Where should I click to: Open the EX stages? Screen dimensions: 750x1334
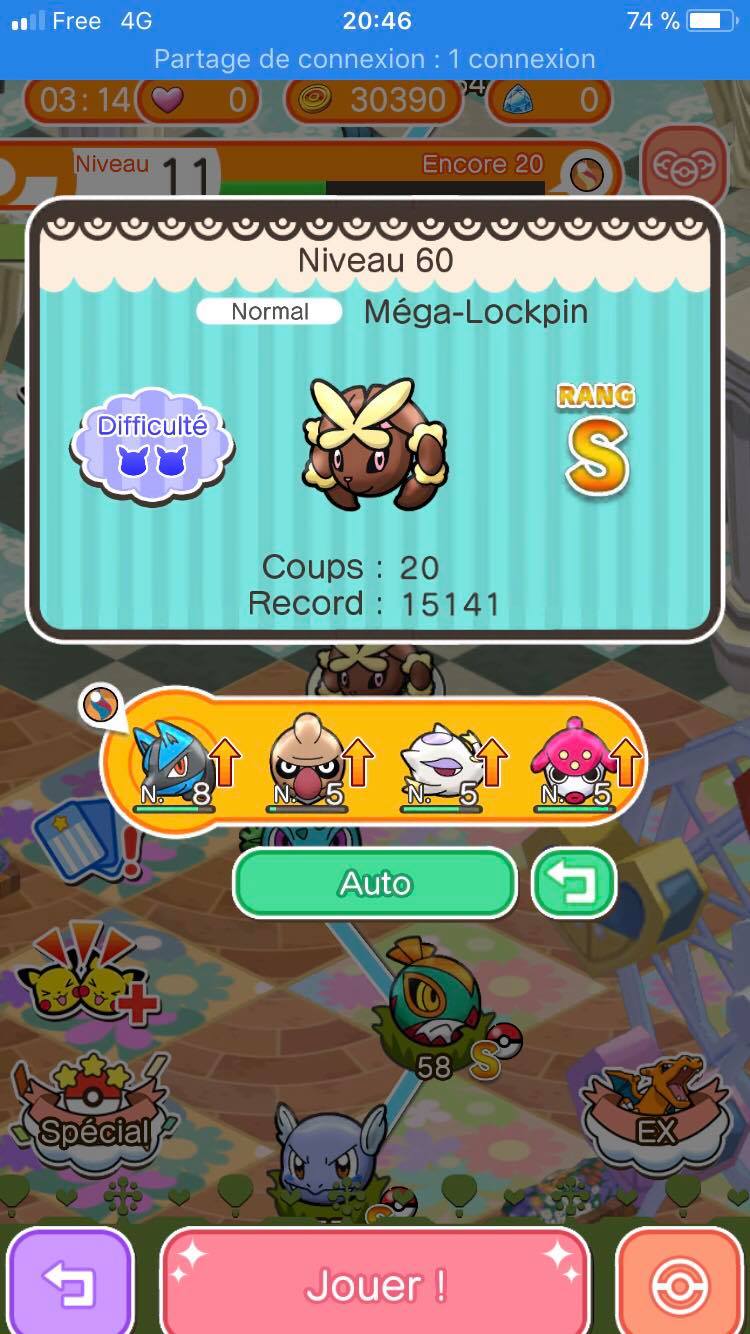click(655, 1110)
